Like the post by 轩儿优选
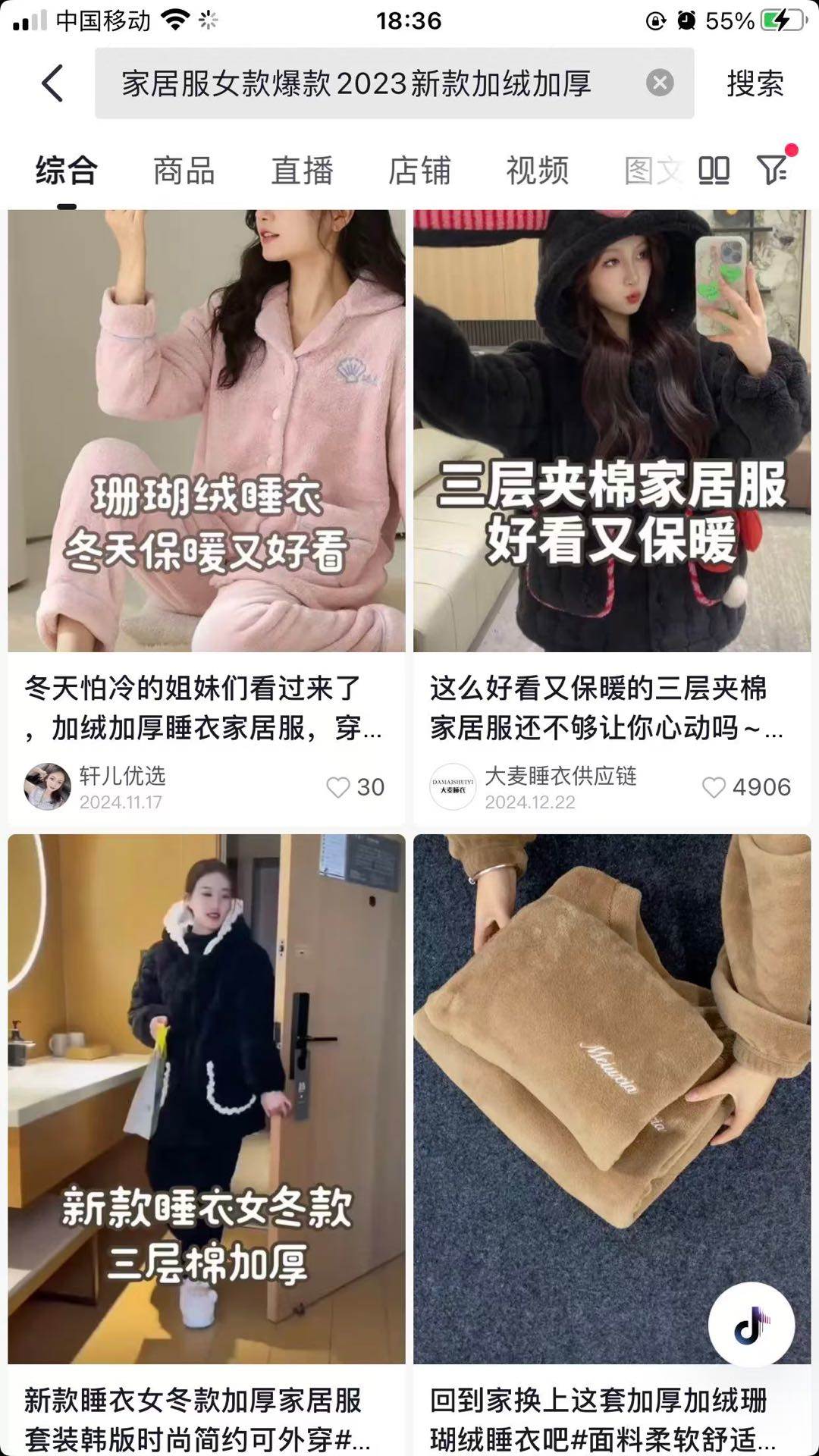This screenshot has width=819, height=1456. click(338, 787)
